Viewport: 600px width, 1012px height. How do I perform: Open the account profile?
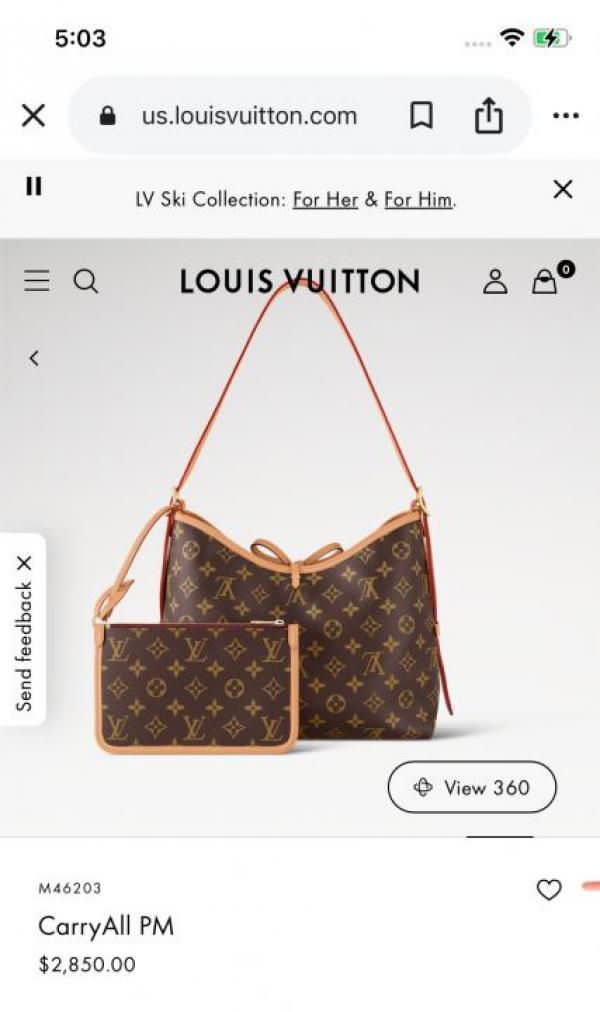coord(495,281)
